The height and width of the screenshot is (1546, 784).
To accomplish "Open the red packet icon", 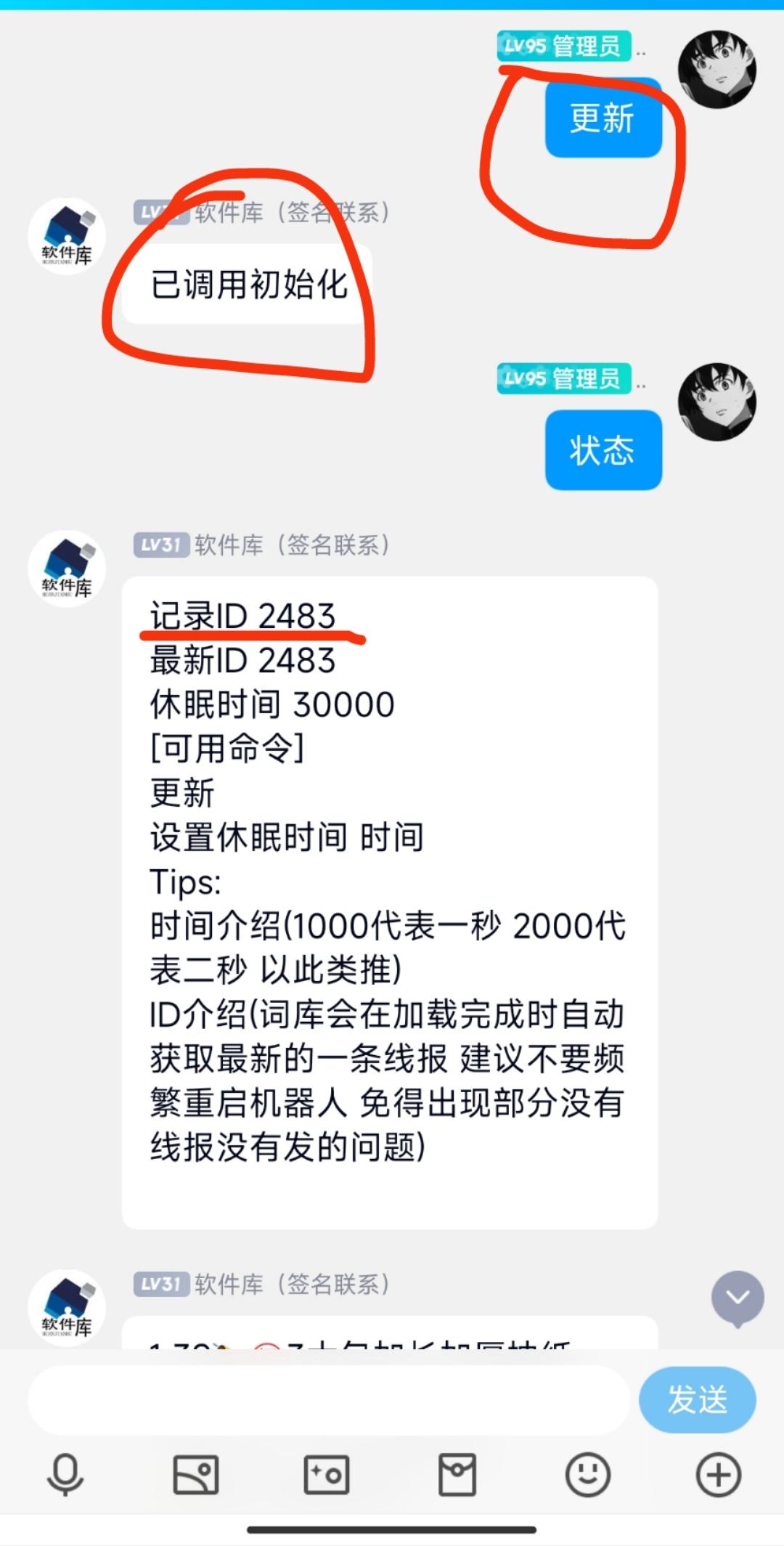I will pos(457,1475).
